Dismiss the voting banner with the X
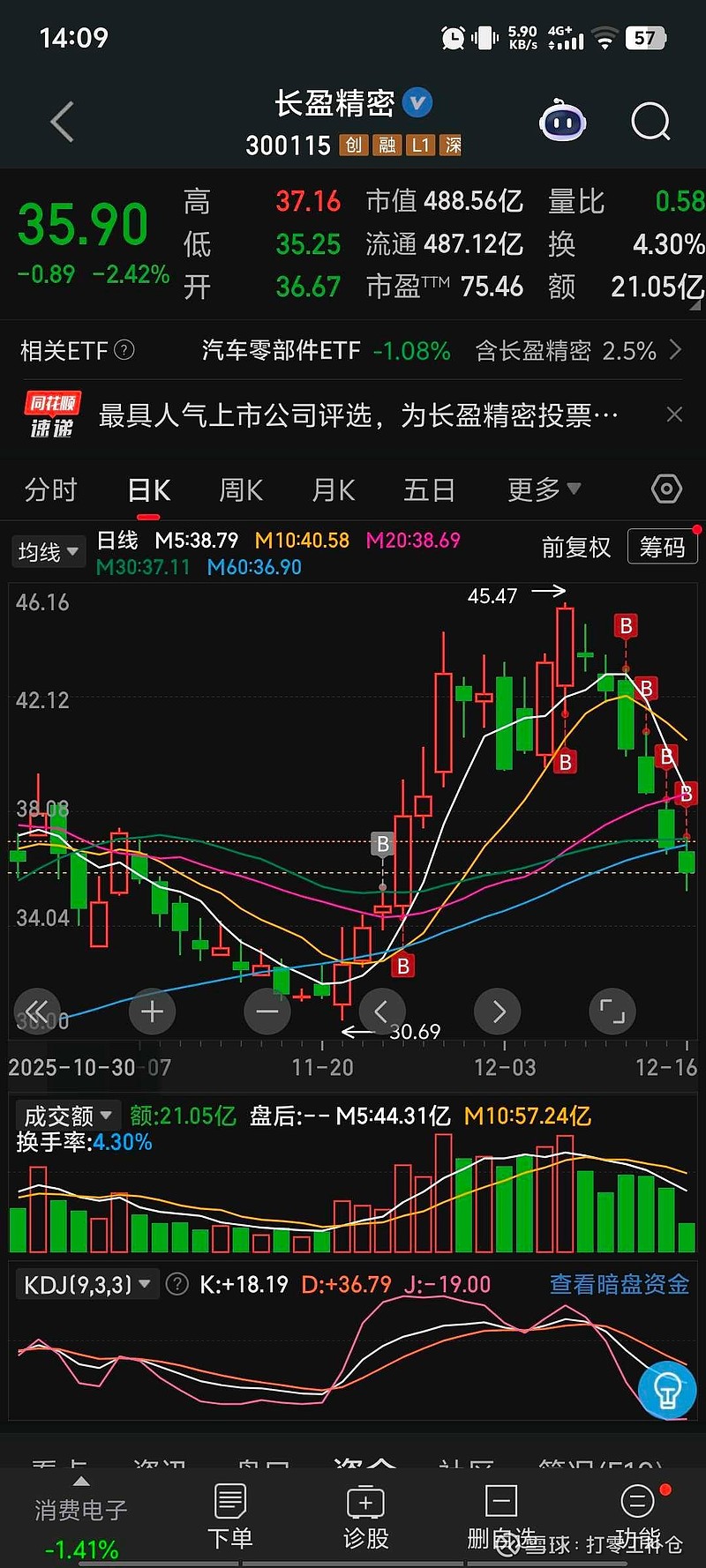Image resolution: width=706 pixels, height=1568 pixels. pyautogui.click(x=674, y=414)
